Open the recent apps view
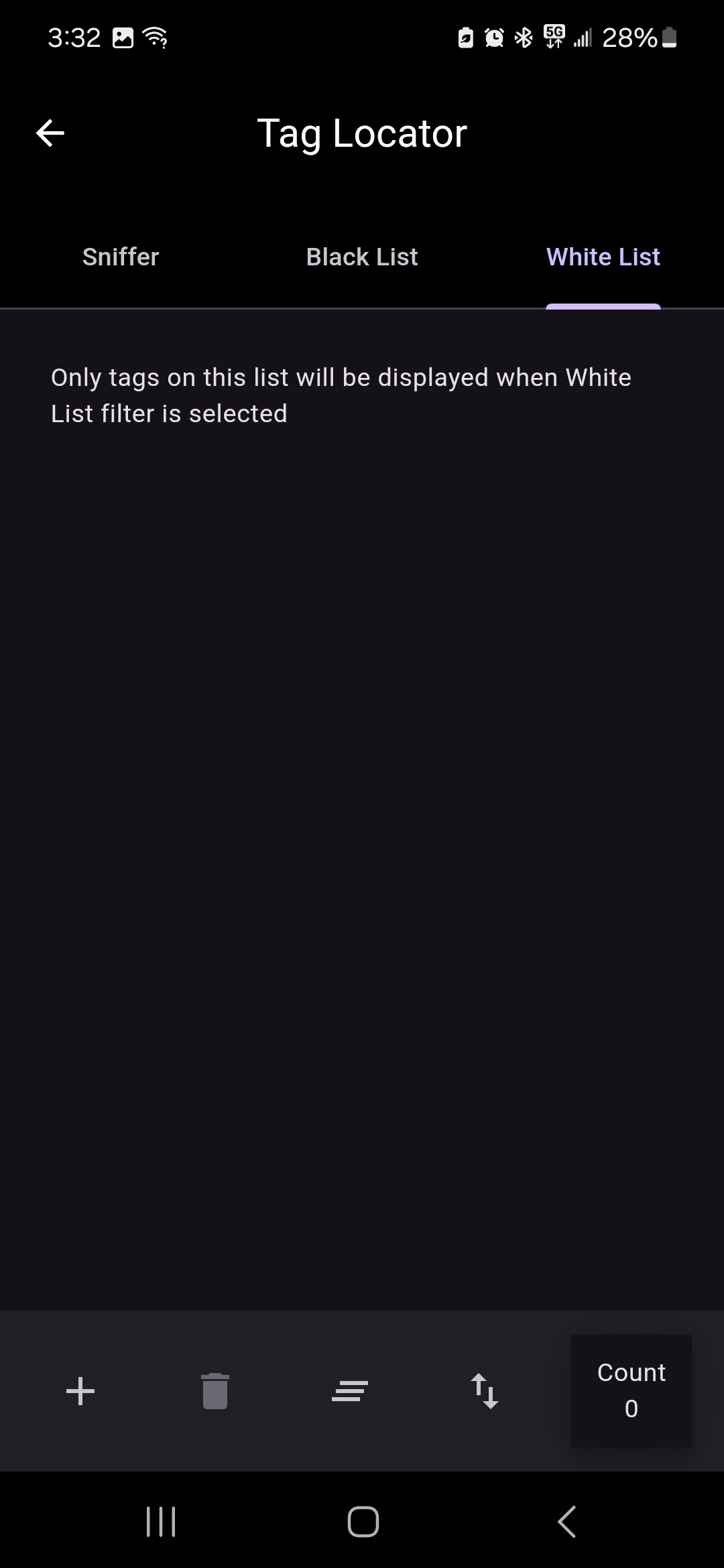Screen dimensions: 724x1568 (161, 1521)
